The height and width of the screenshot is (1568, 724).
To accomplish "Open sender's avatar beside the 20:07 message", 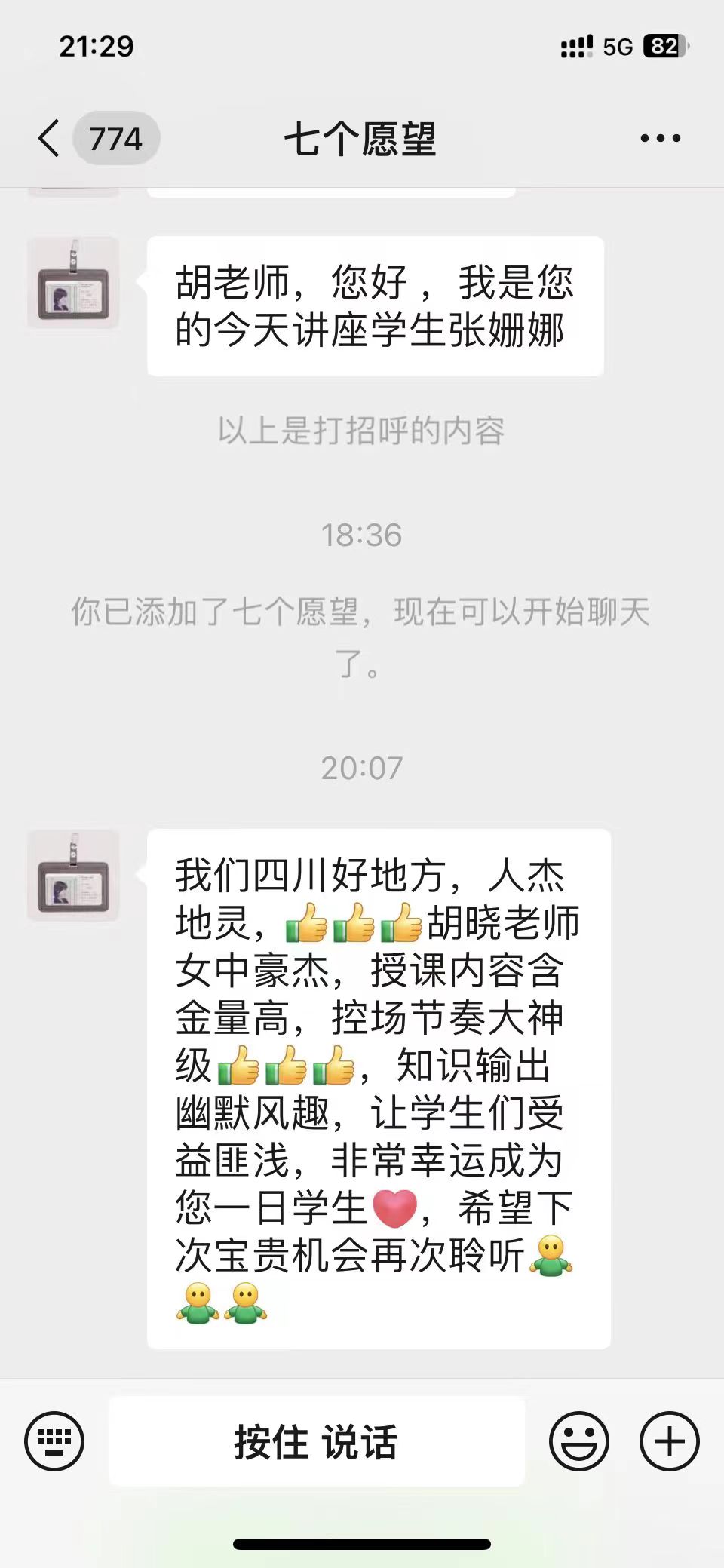I will pyautogui.click(x=73, y=876).
